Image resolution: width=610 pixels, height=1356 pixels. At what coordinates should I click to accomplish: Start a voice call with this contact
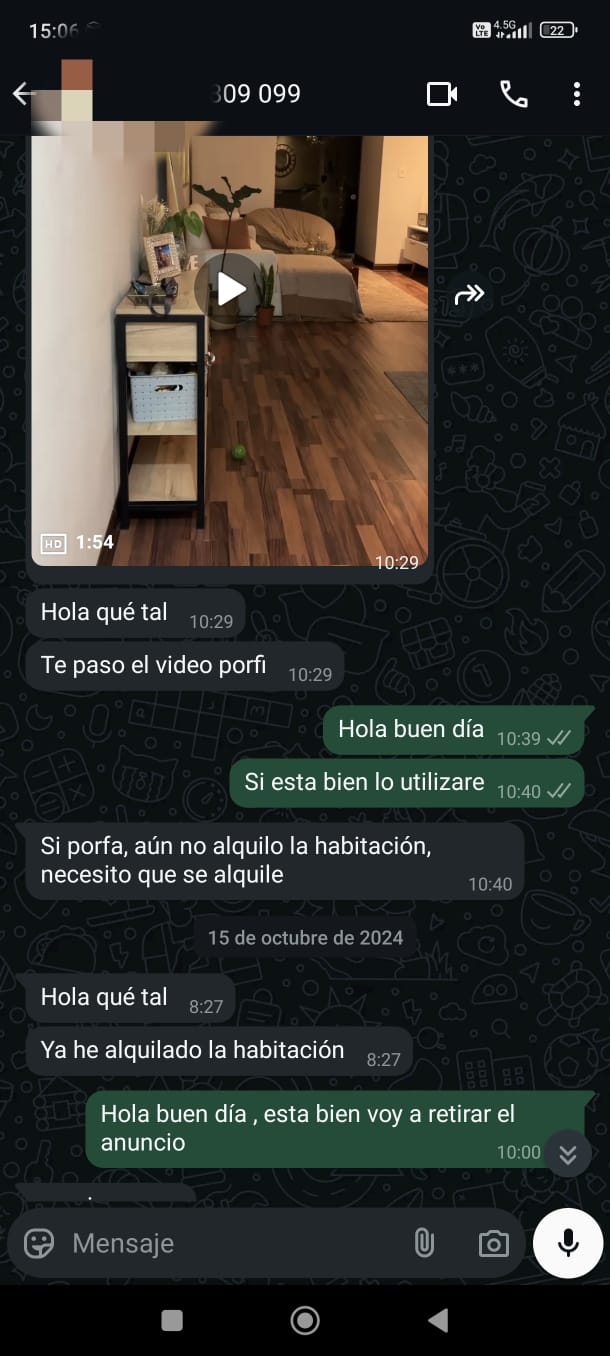513,94
